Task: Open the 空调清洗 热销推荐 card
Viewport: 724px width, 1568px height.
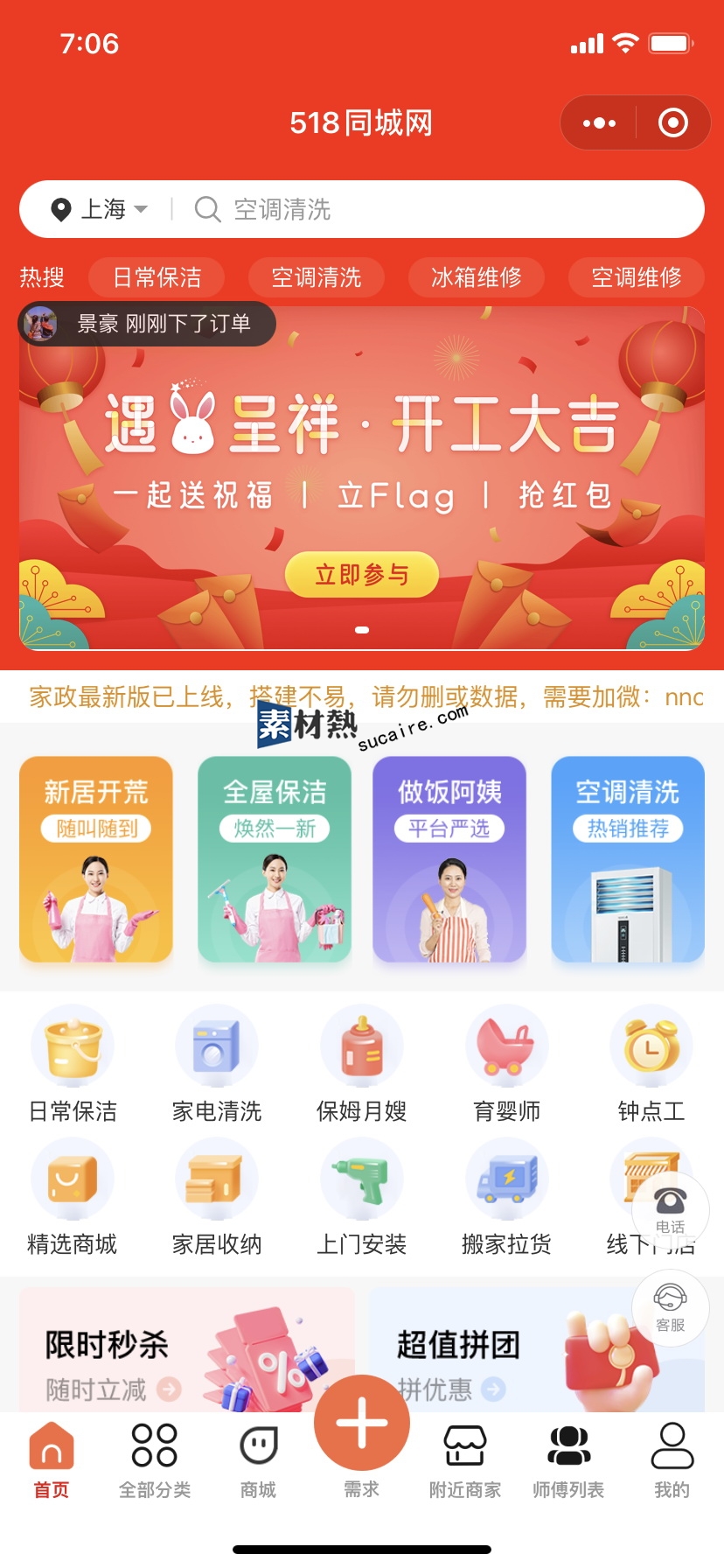Action: point(628,859)
